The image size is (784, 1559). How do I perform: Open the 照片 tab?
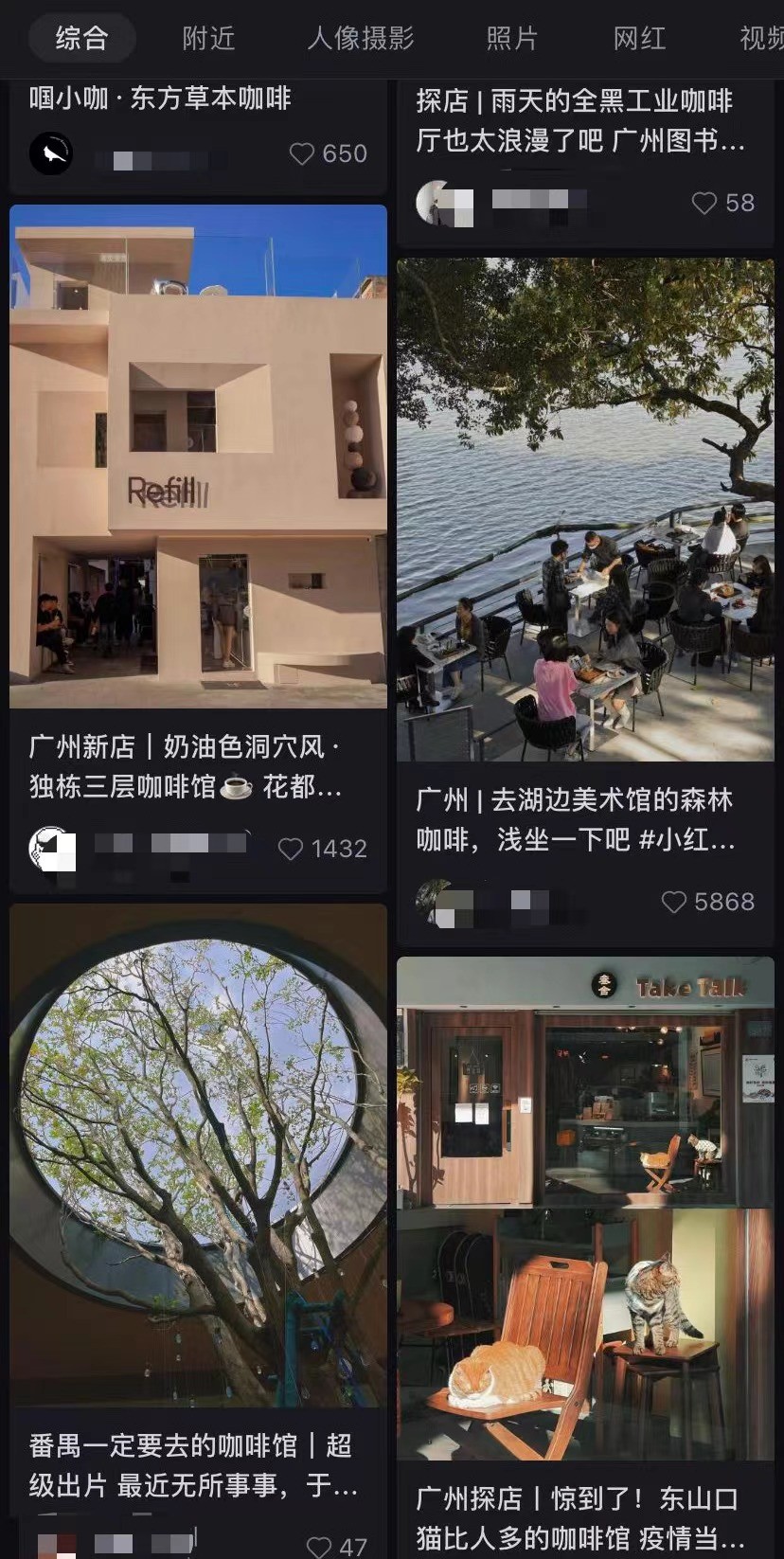(x=512, y=38)
